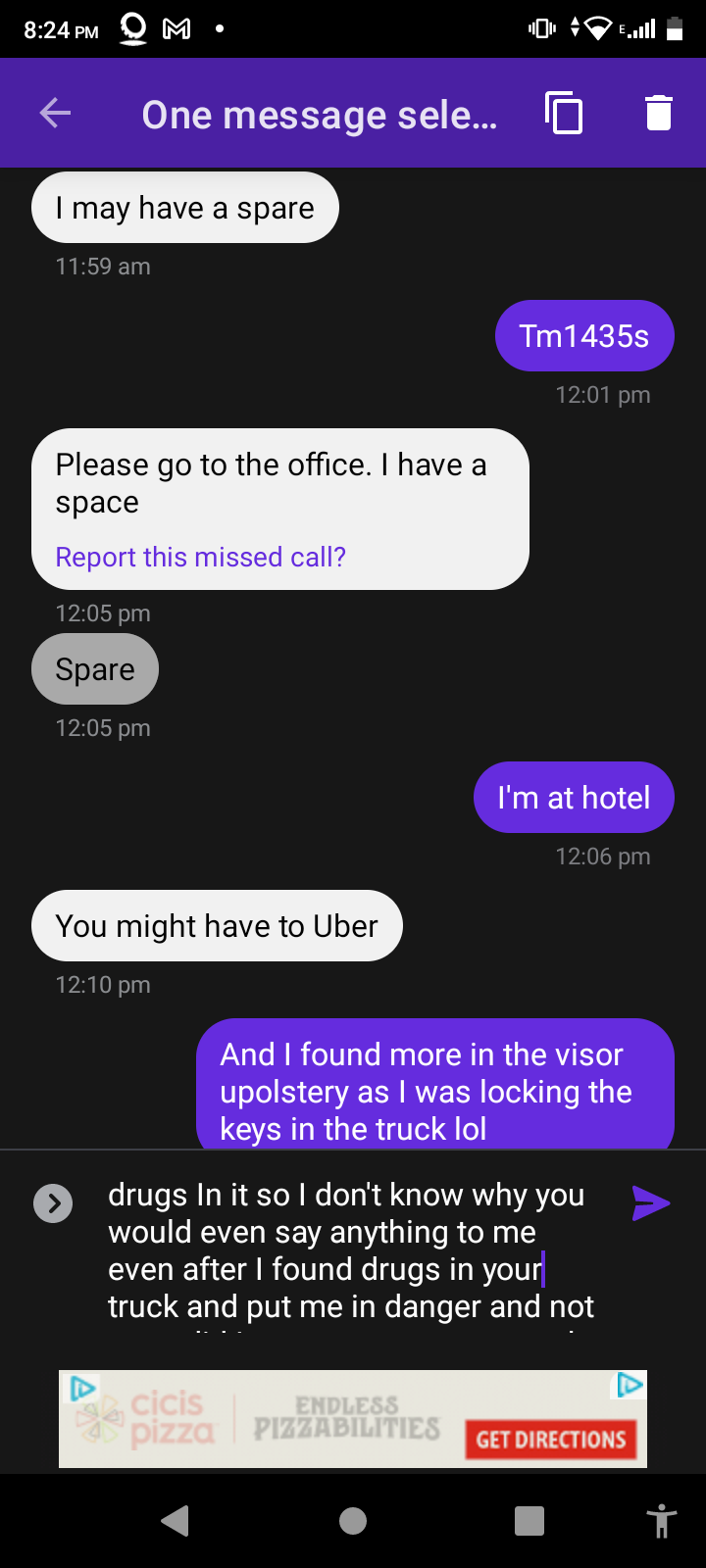
Task: Tap the AdChoices icon on the banner ad
Action: coord(83,1388)
